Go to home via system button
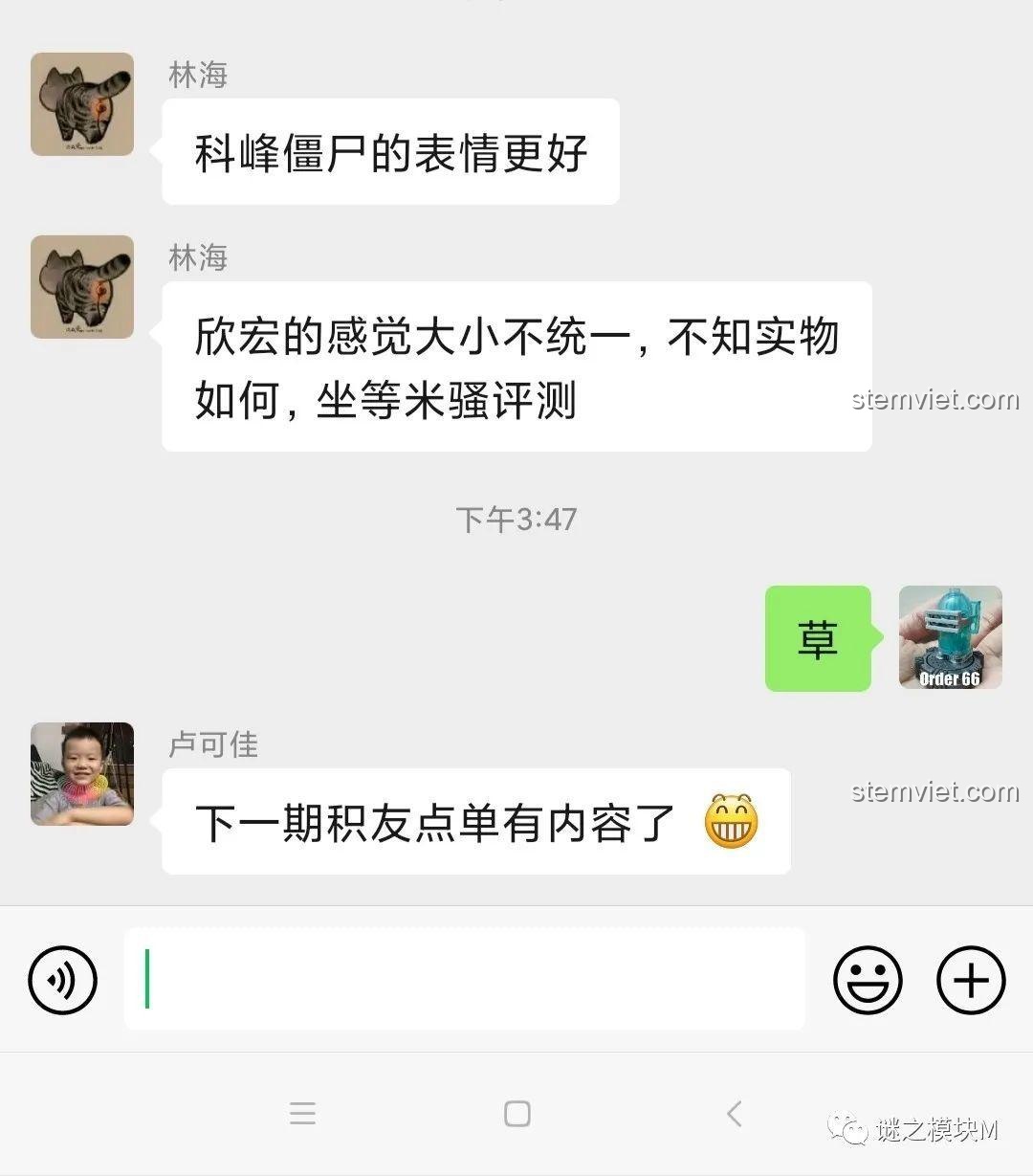The image size is (1033, 1176). click(x=516, y=1113)
